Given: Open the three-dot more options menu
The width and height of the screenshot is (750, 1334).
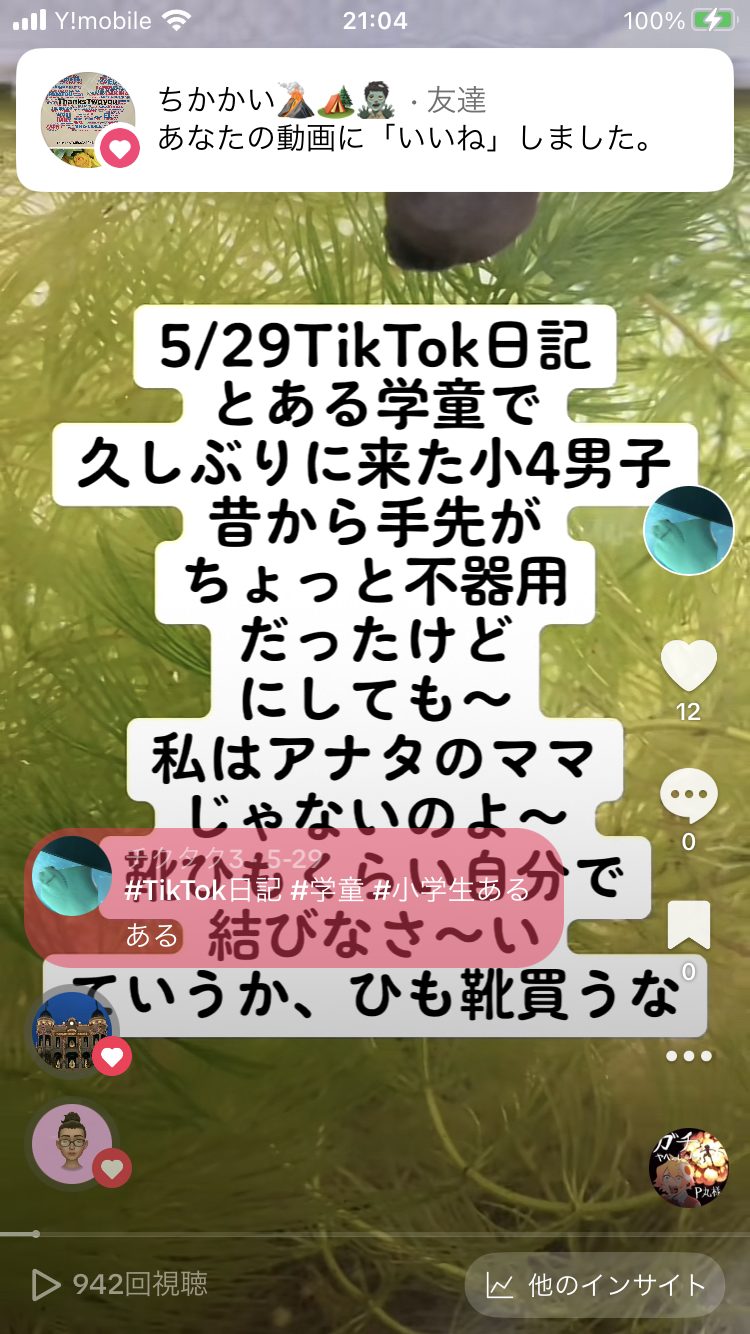Looking at the screenshot, I should pyautogui.click(x=689, y=1056).
